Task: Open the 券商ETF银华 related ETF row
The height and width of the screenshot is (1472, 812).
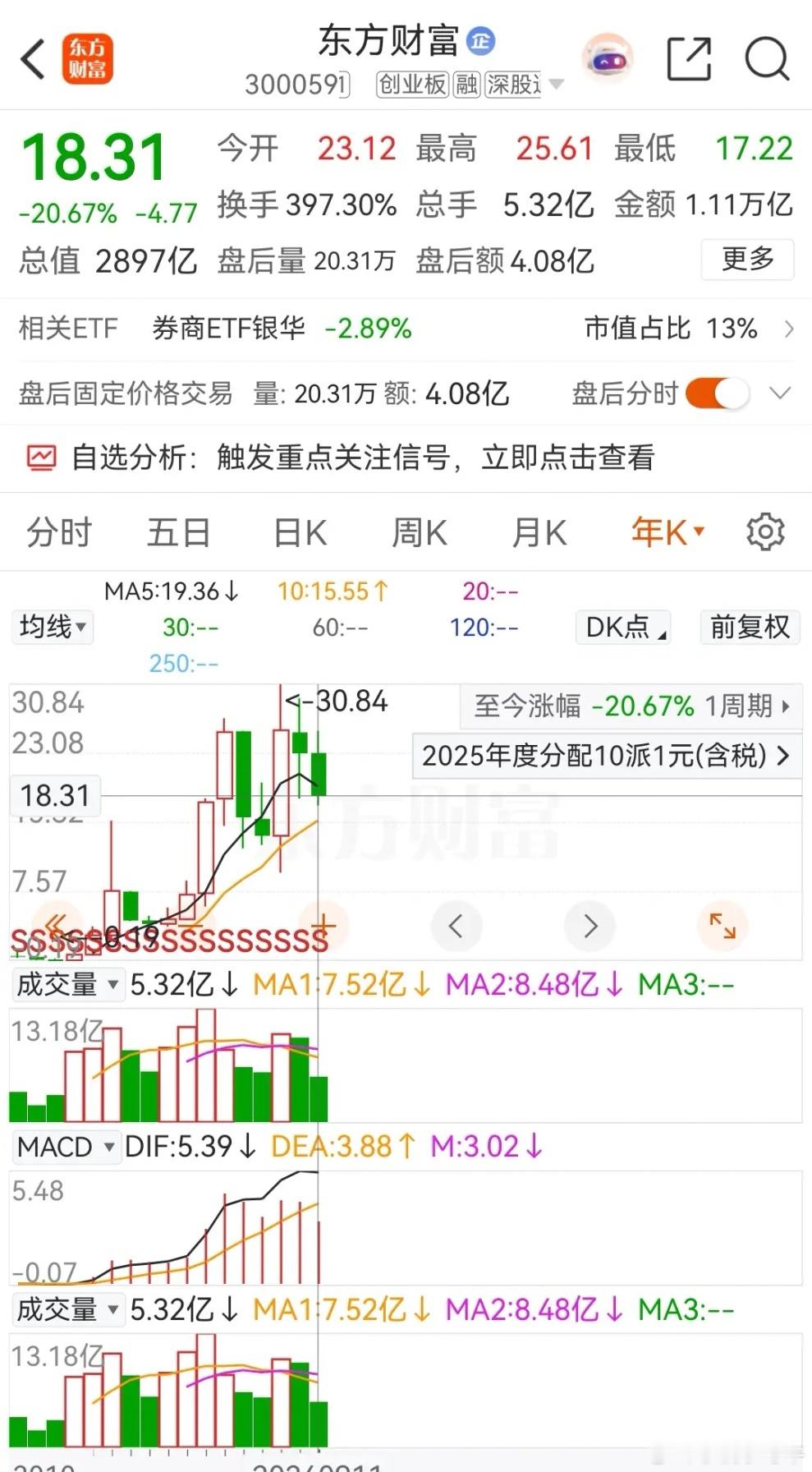Action: click(406, 329)
